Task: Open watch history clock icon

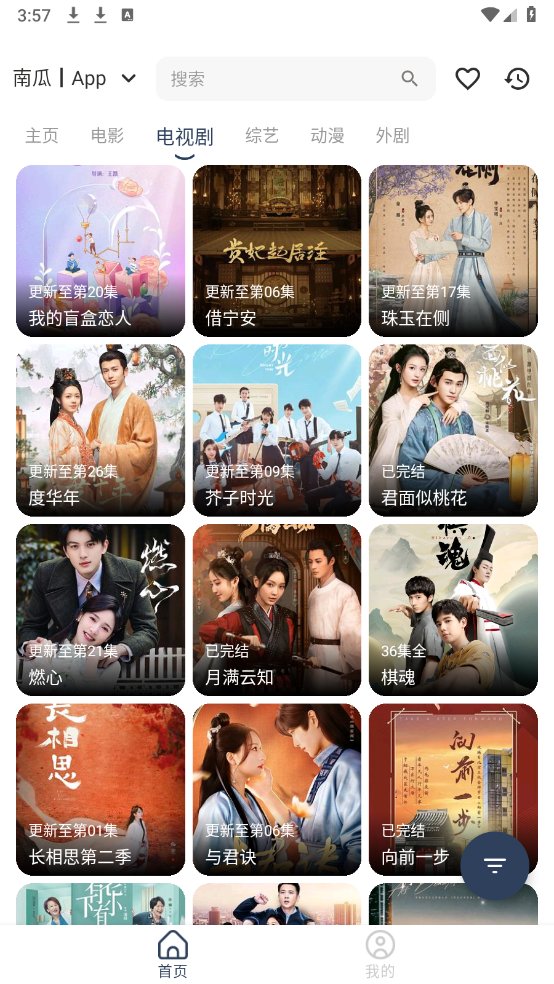Action: click(x=518, y=78)
